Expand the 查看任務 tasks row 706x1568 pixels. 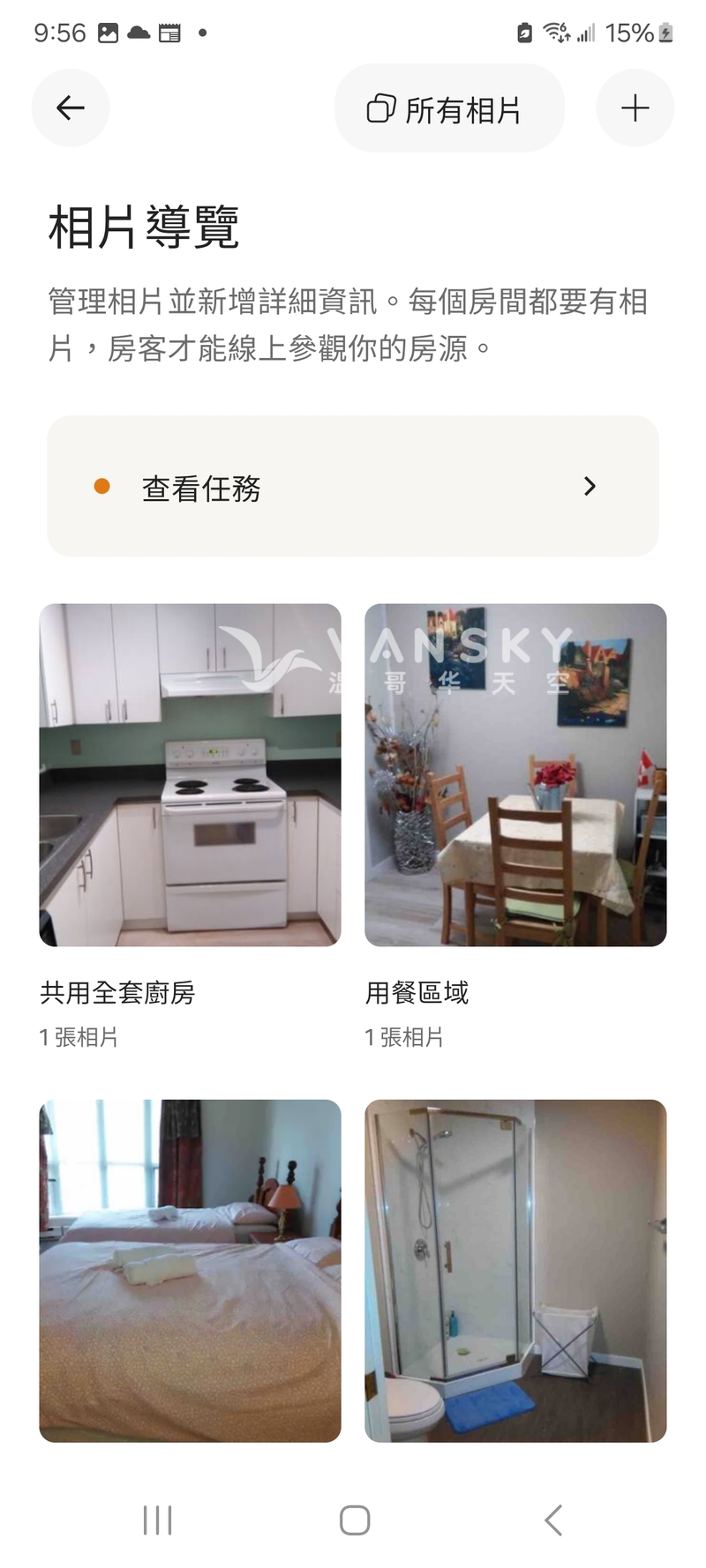353,486
